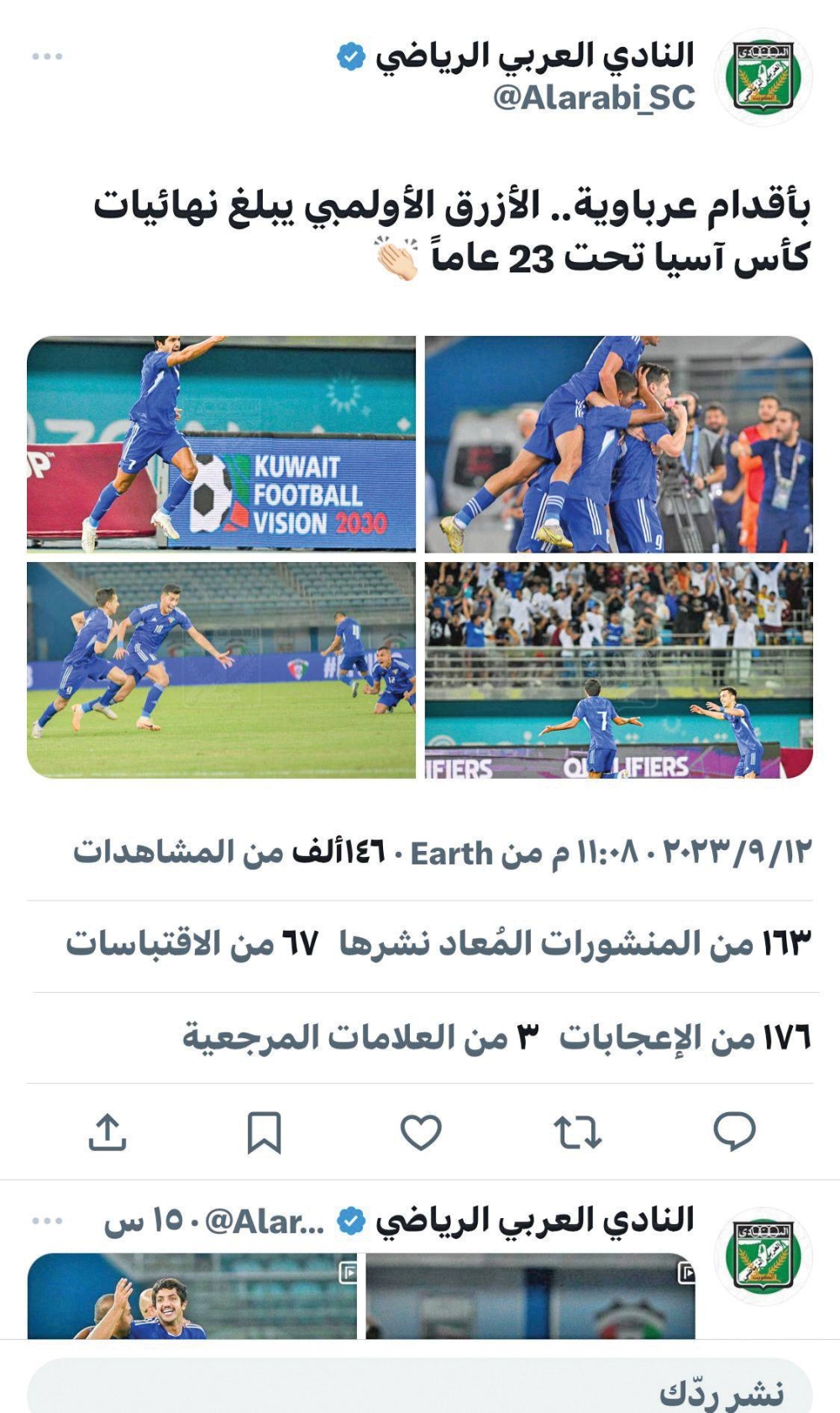Open the @Alarabi_SC account name

click(x=594, y=98)
